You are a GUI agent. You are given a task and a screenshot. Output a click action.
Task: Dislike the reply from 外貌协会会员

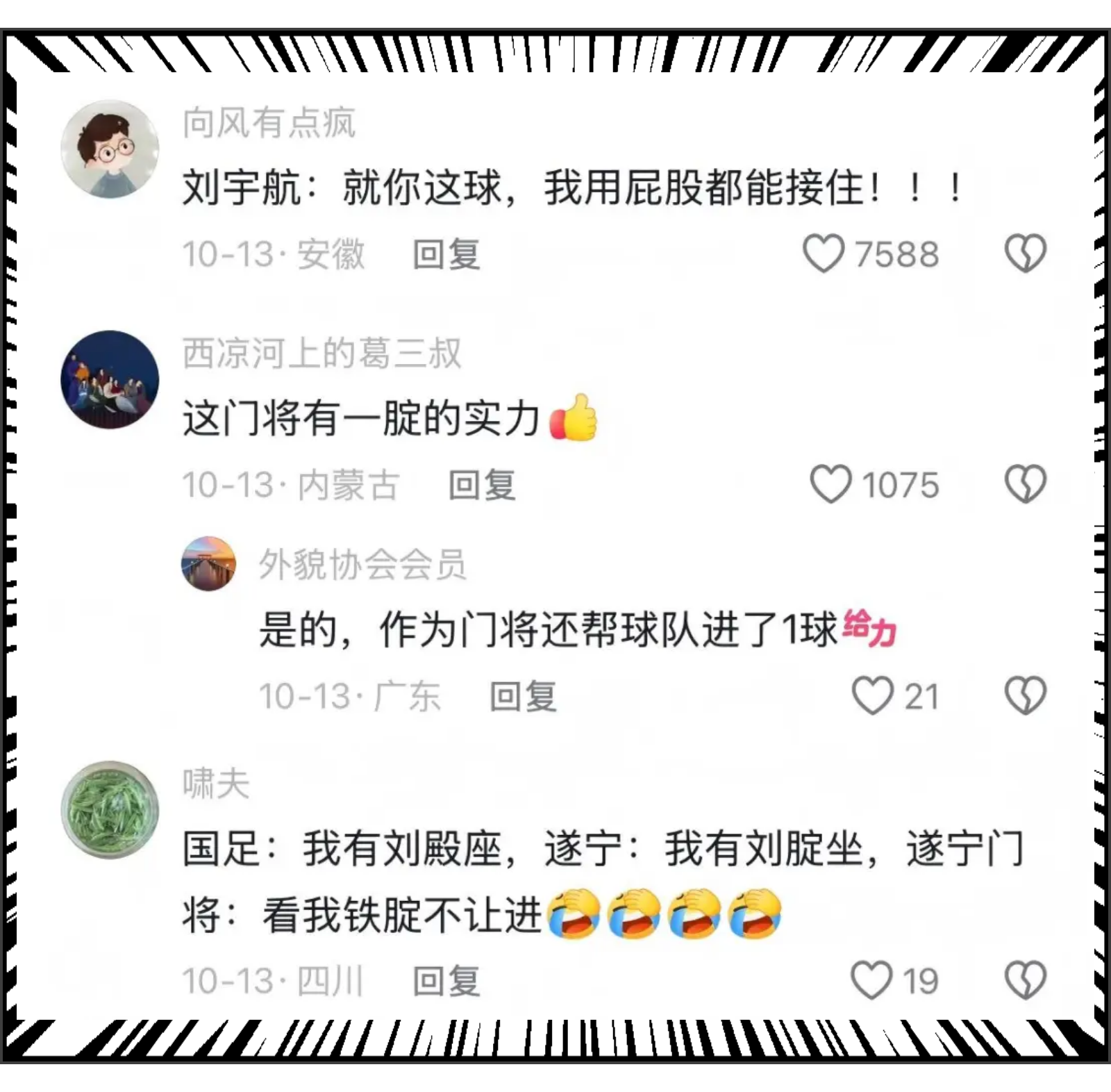pyautogui.click(x=1025, y=696)
